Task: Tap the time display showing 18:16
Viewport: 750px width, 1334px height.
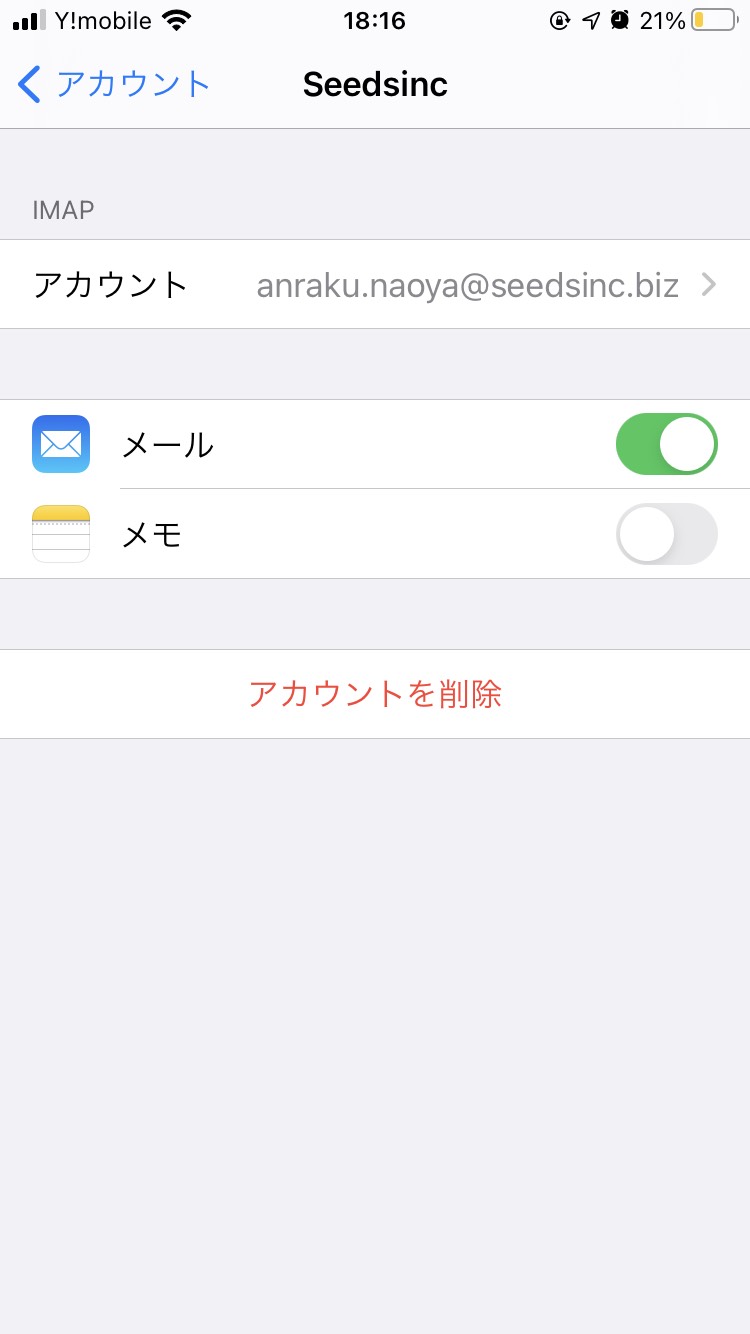Action: (375, 20)
